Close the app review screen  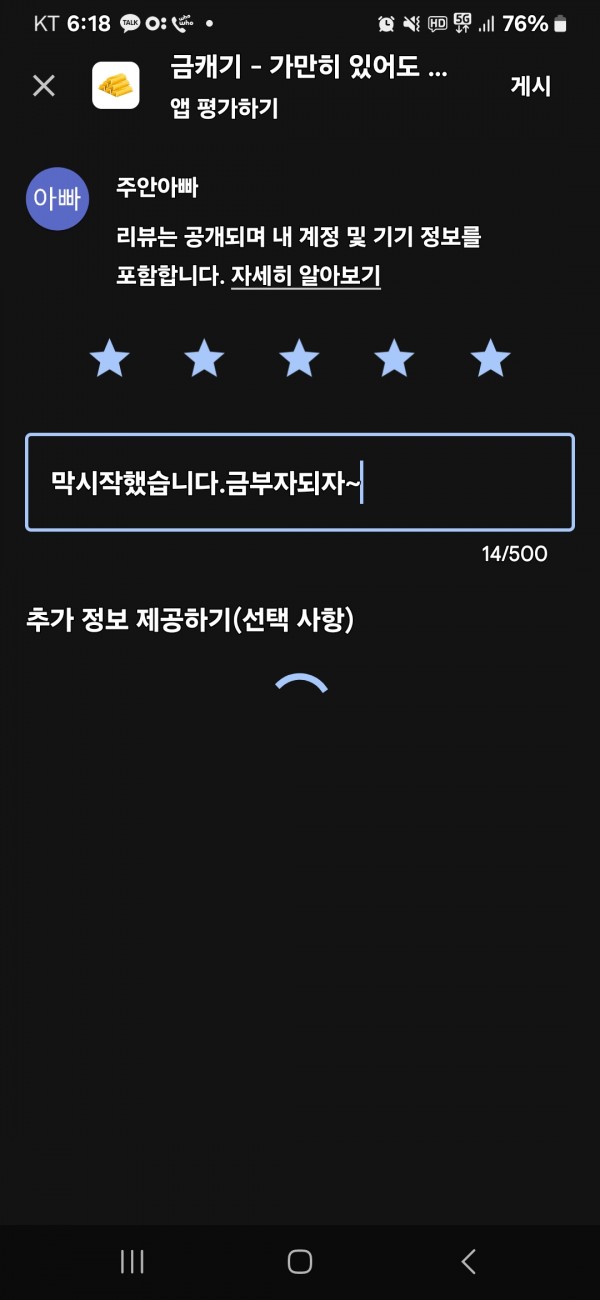click(44, 86)
